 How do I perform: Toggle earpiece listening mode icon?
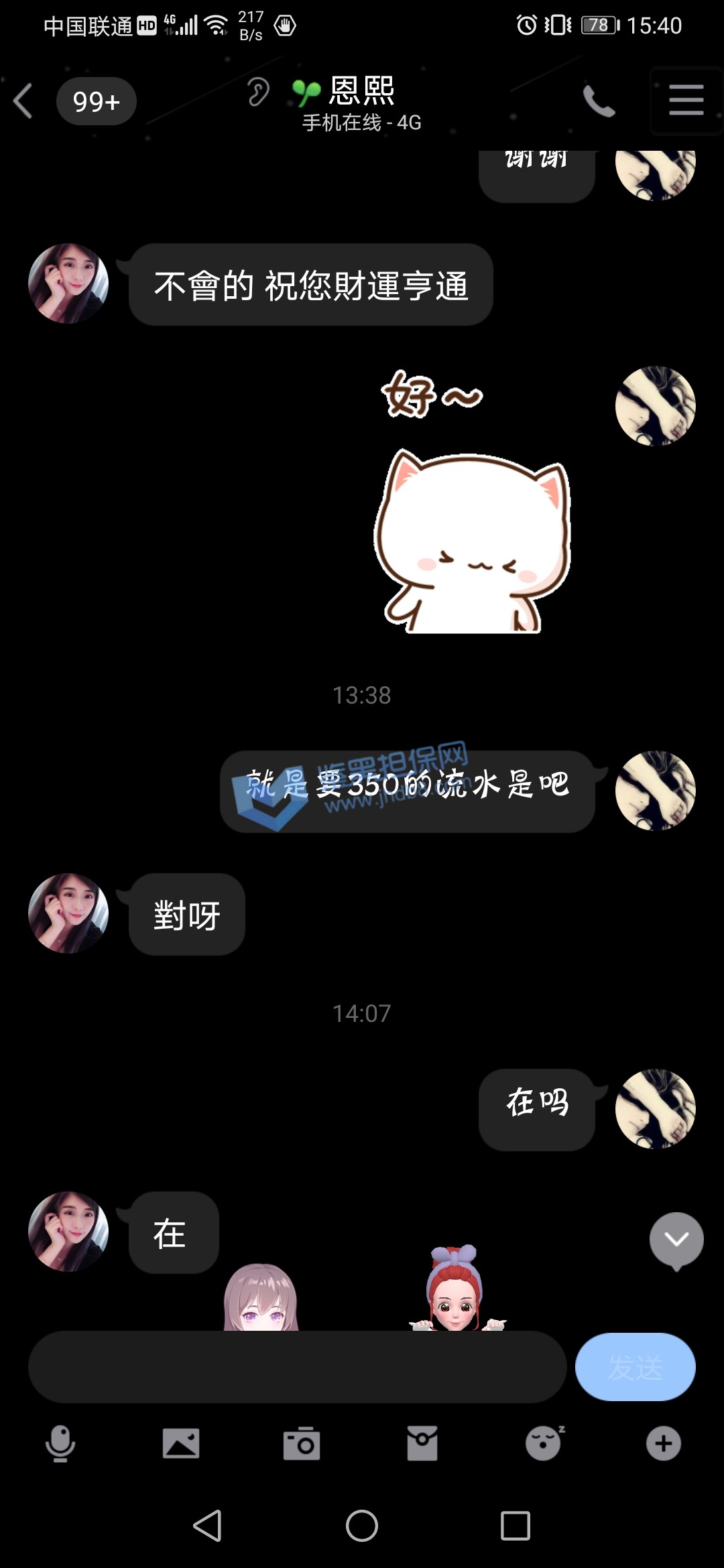tap(257, 92)
